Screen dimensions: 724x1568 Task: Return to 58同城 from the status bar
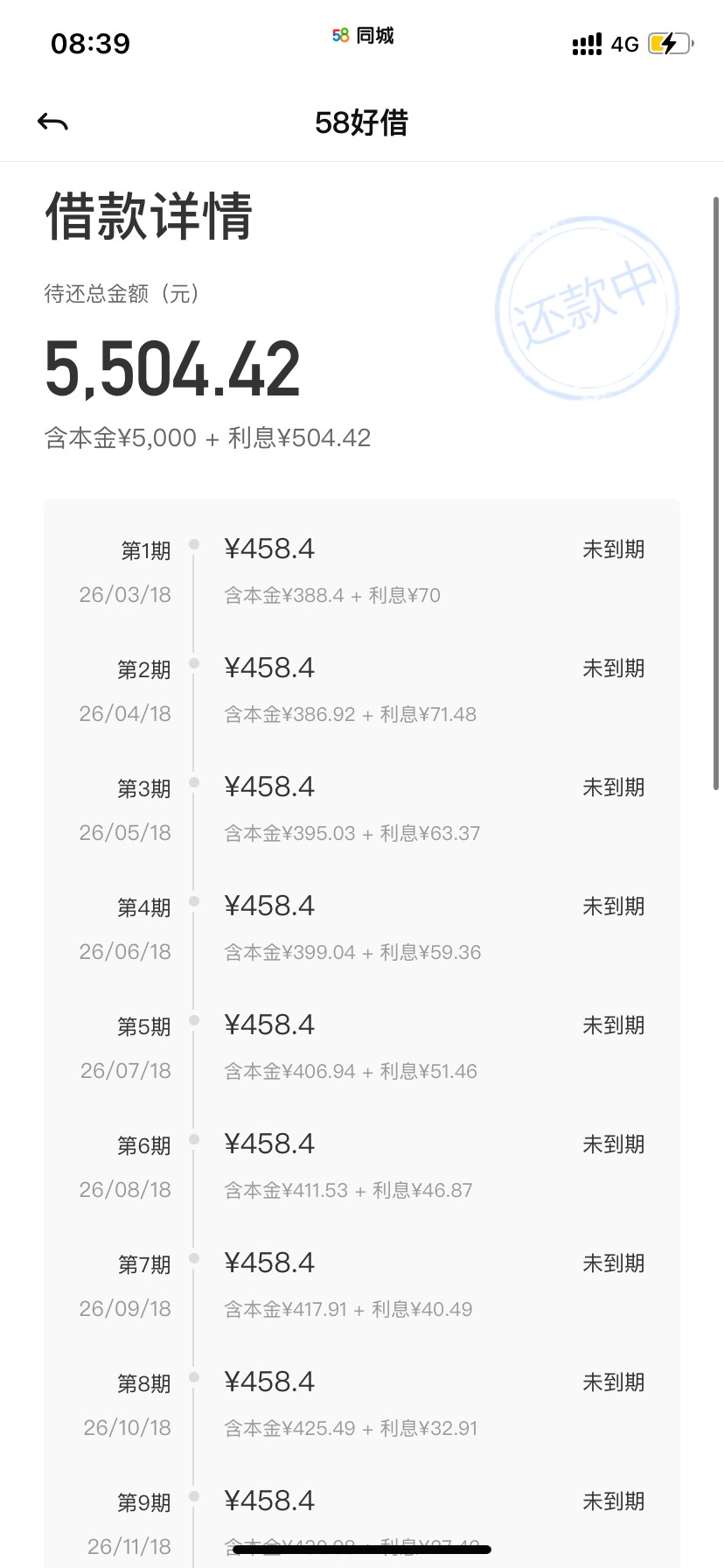[363, 36]
